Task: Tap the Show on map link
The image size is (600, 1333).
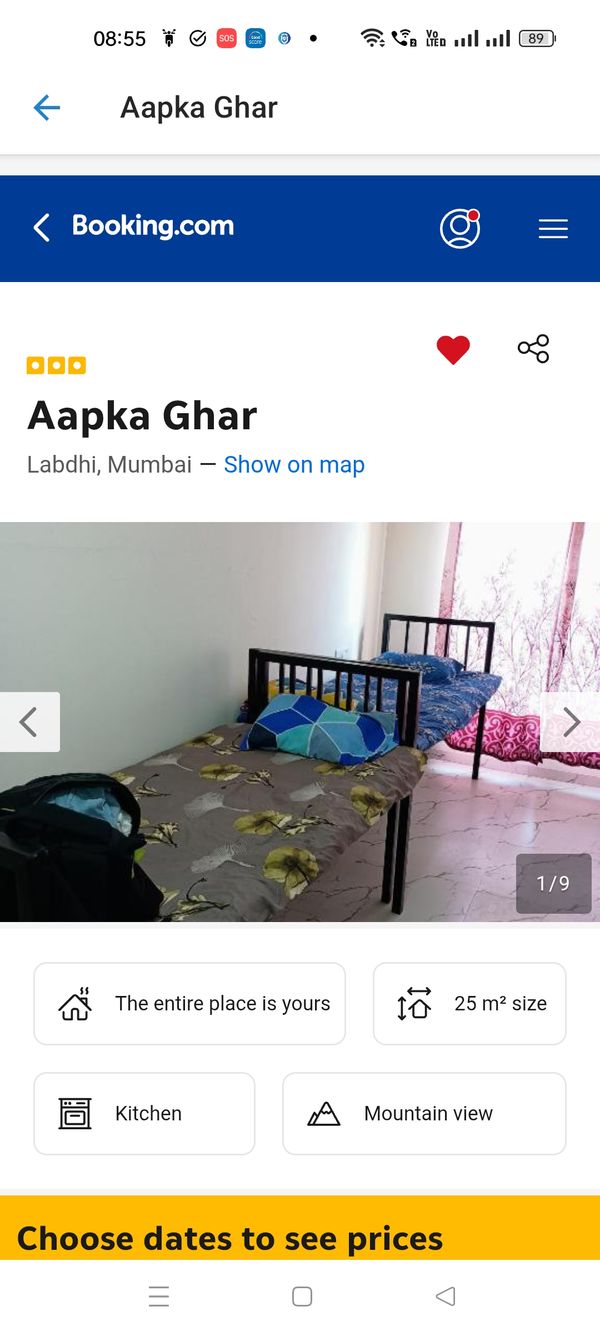Action: 294,465
